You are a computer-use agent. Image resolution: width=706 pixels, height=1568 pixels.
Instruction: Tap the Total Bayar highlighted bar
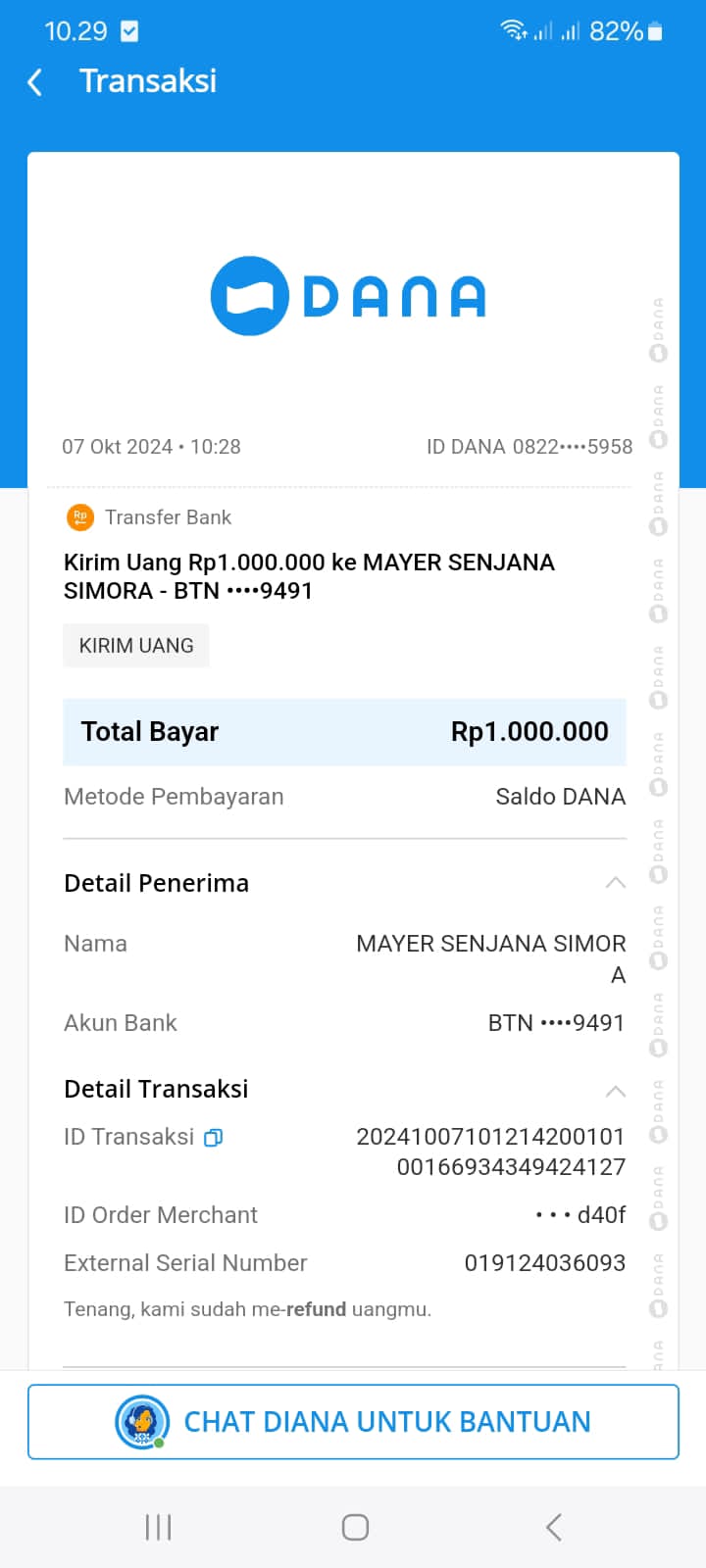coord(344,731)
